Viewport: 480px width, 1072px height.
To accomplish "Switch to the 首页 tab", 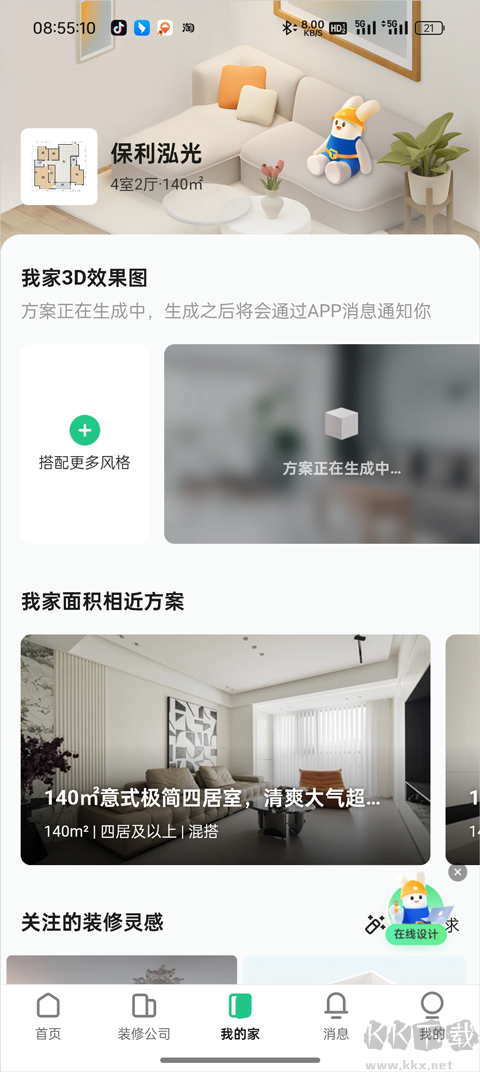I will (x=48, y=1016).
